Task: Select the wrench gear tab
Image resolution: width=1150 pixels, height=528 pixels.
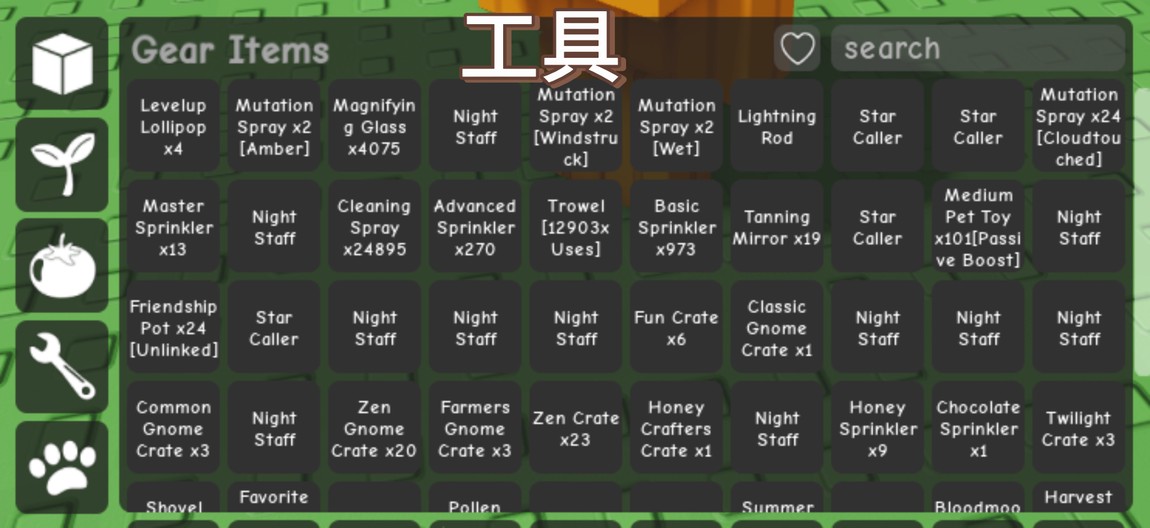Action: point(62,367)
